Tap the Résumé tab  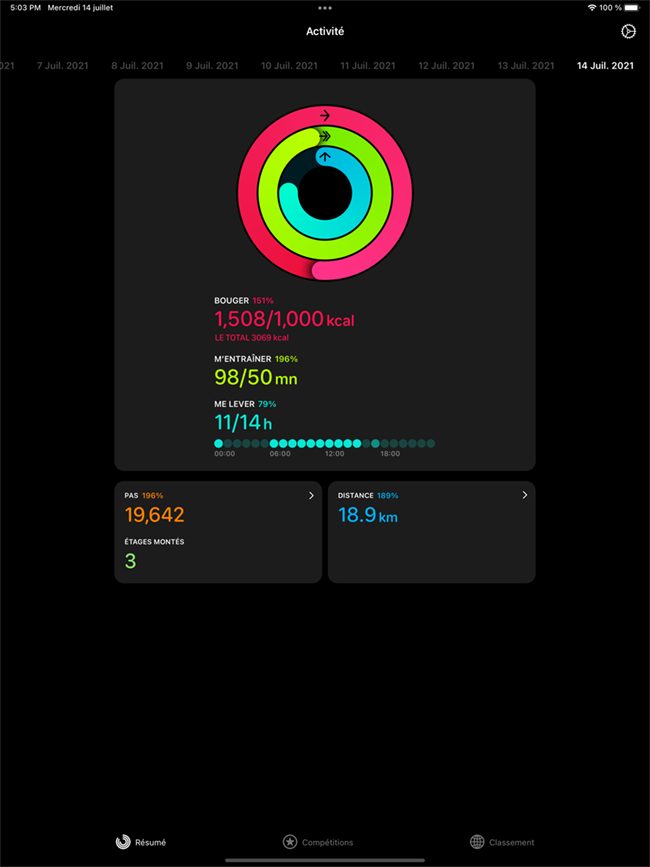(141, 842)
